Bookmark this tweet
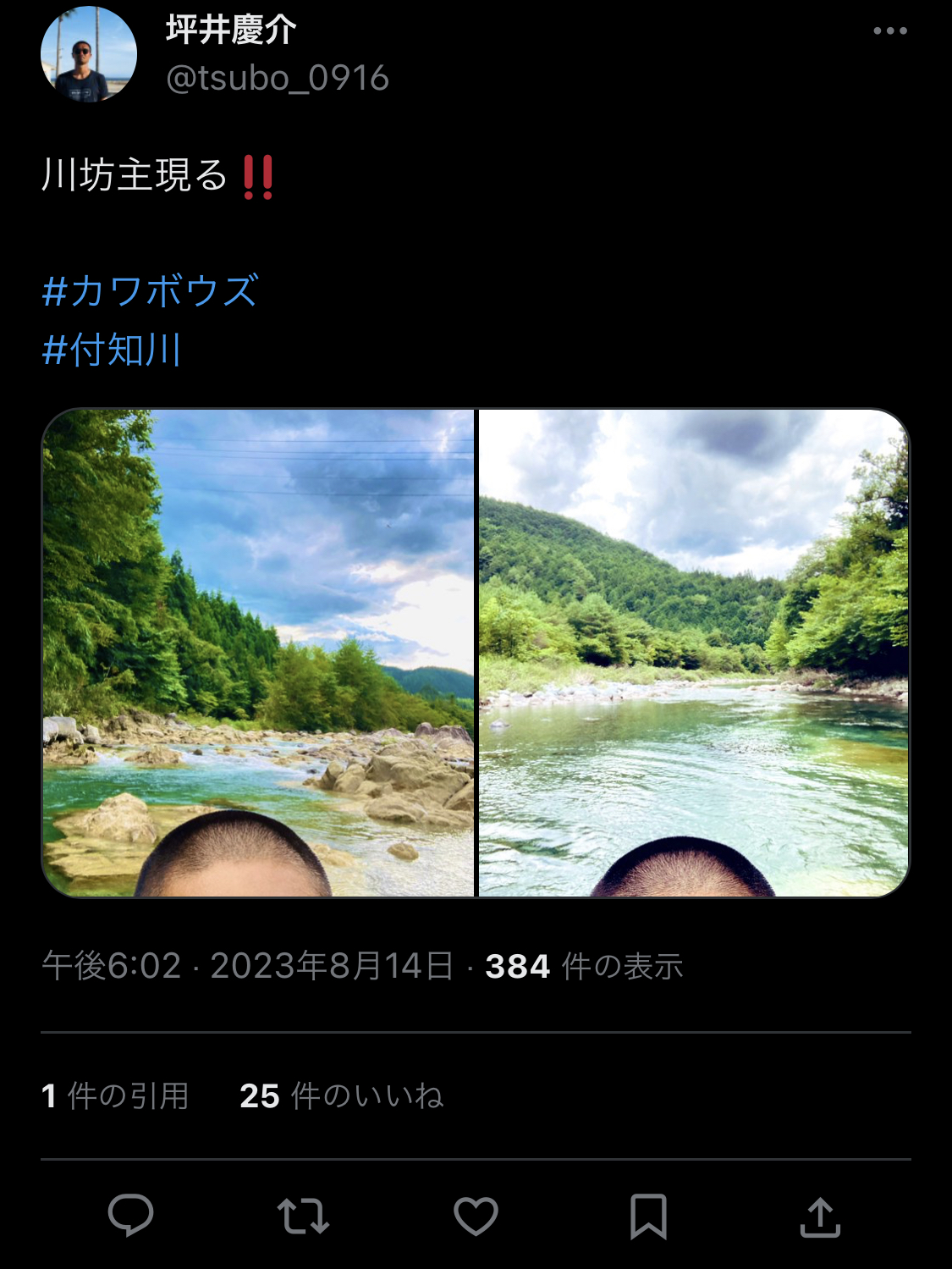The height and width of the screenshot is (1269, 952). [x=648, y=1216]
